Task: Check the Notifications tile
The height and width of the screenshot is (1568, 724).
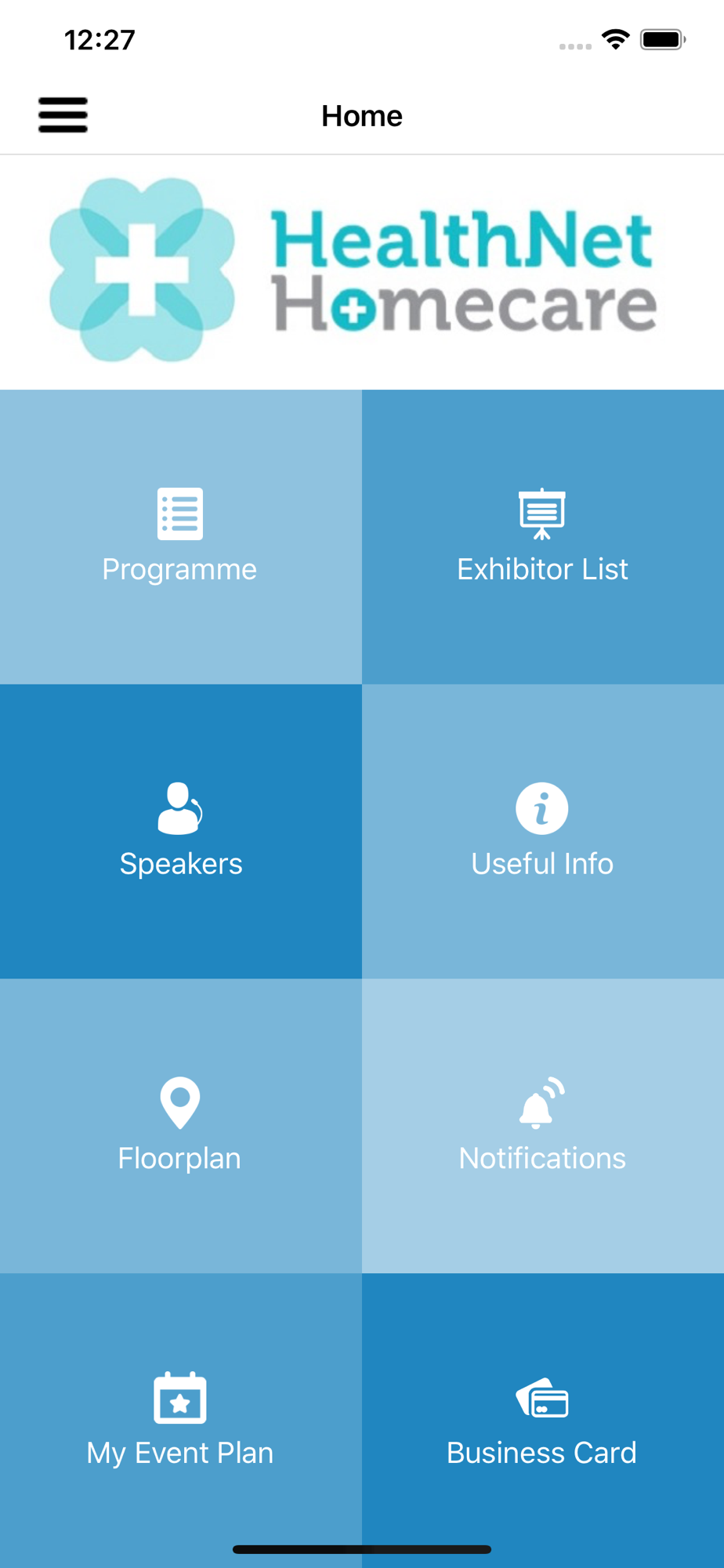Action: 543,1126
